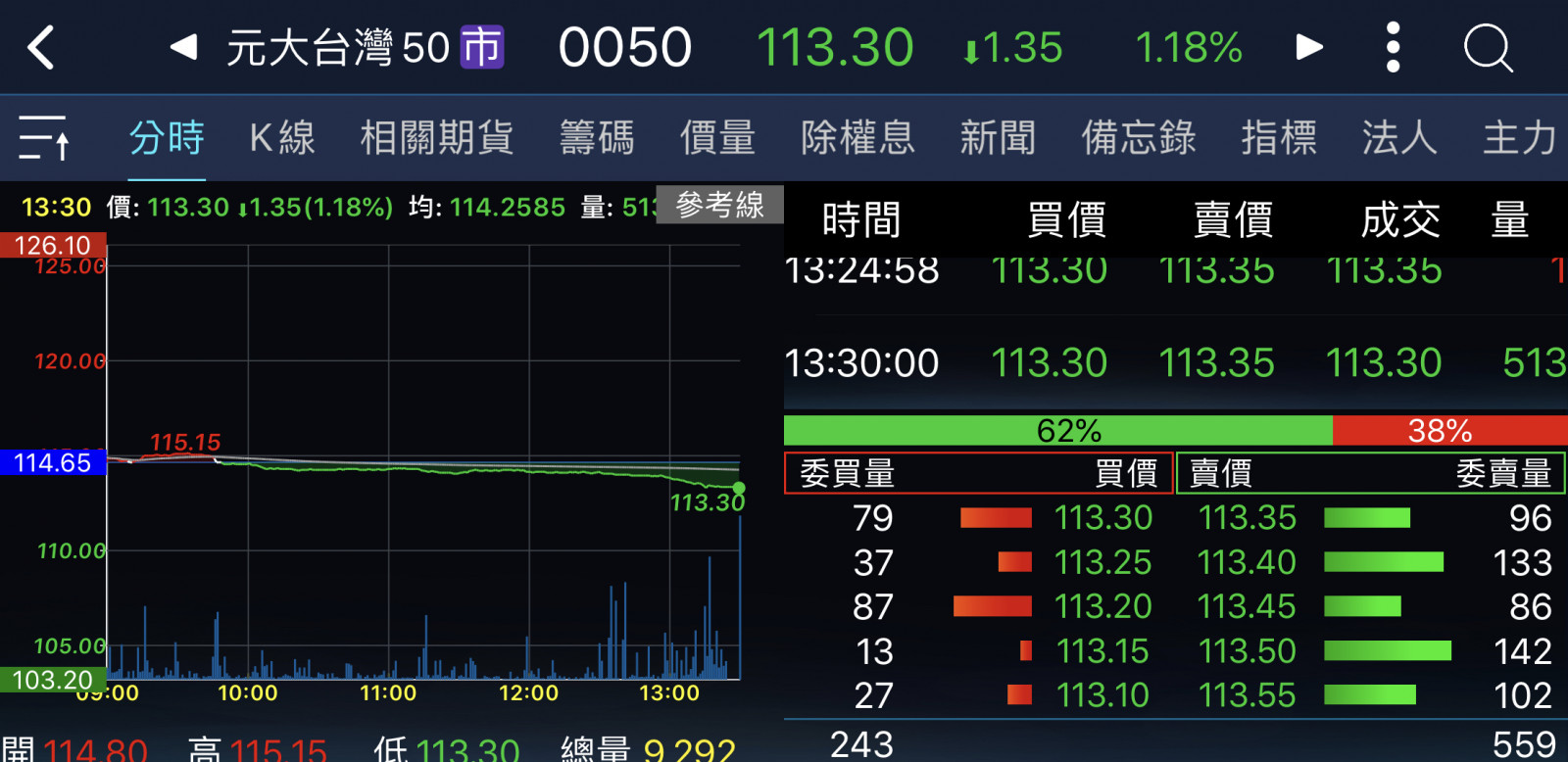Open the 相關期貨 tab
The image size is (1568, 762).
[x=437, y=137]
